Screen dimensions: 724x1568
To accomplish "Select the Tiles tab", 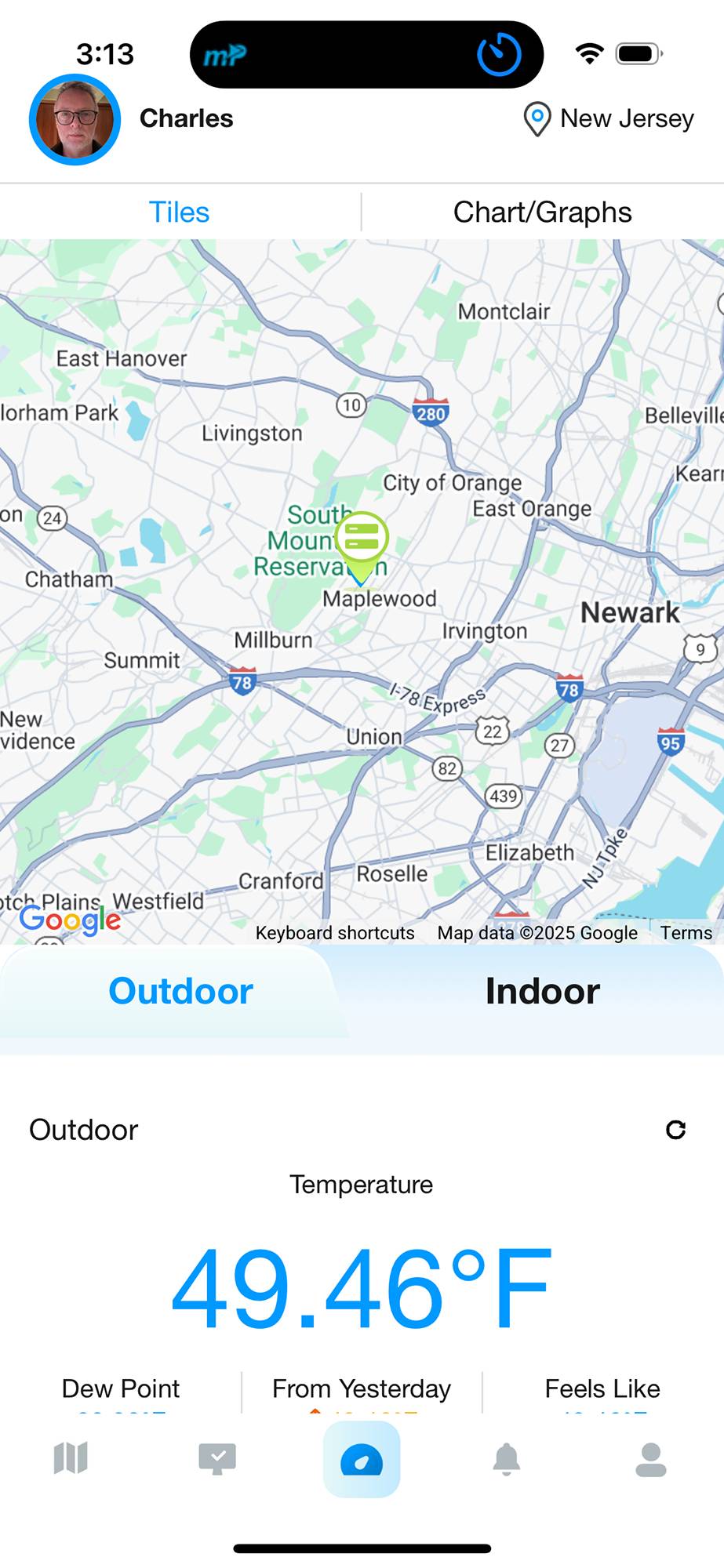I will click(180, 212).
